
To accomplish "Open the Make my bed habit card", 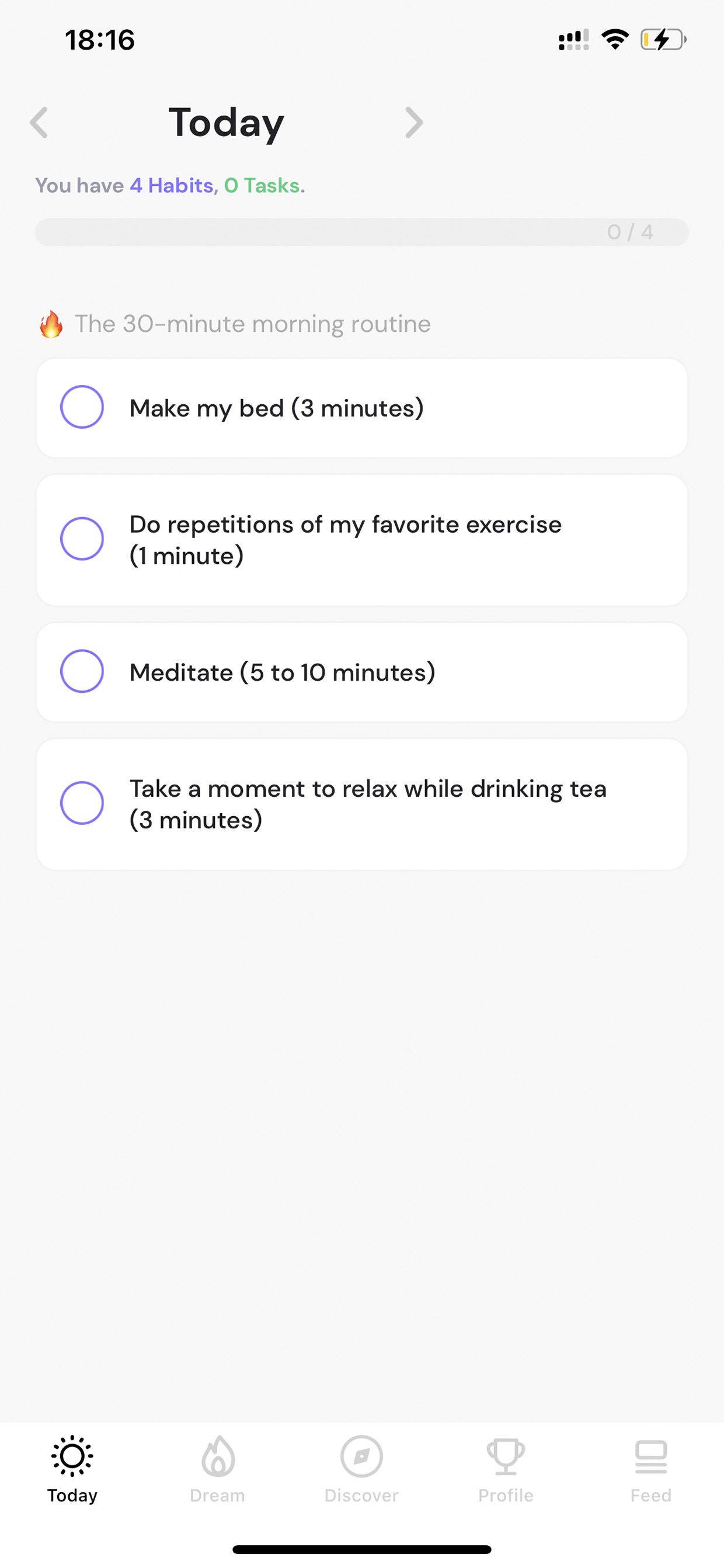I will 362,408.
